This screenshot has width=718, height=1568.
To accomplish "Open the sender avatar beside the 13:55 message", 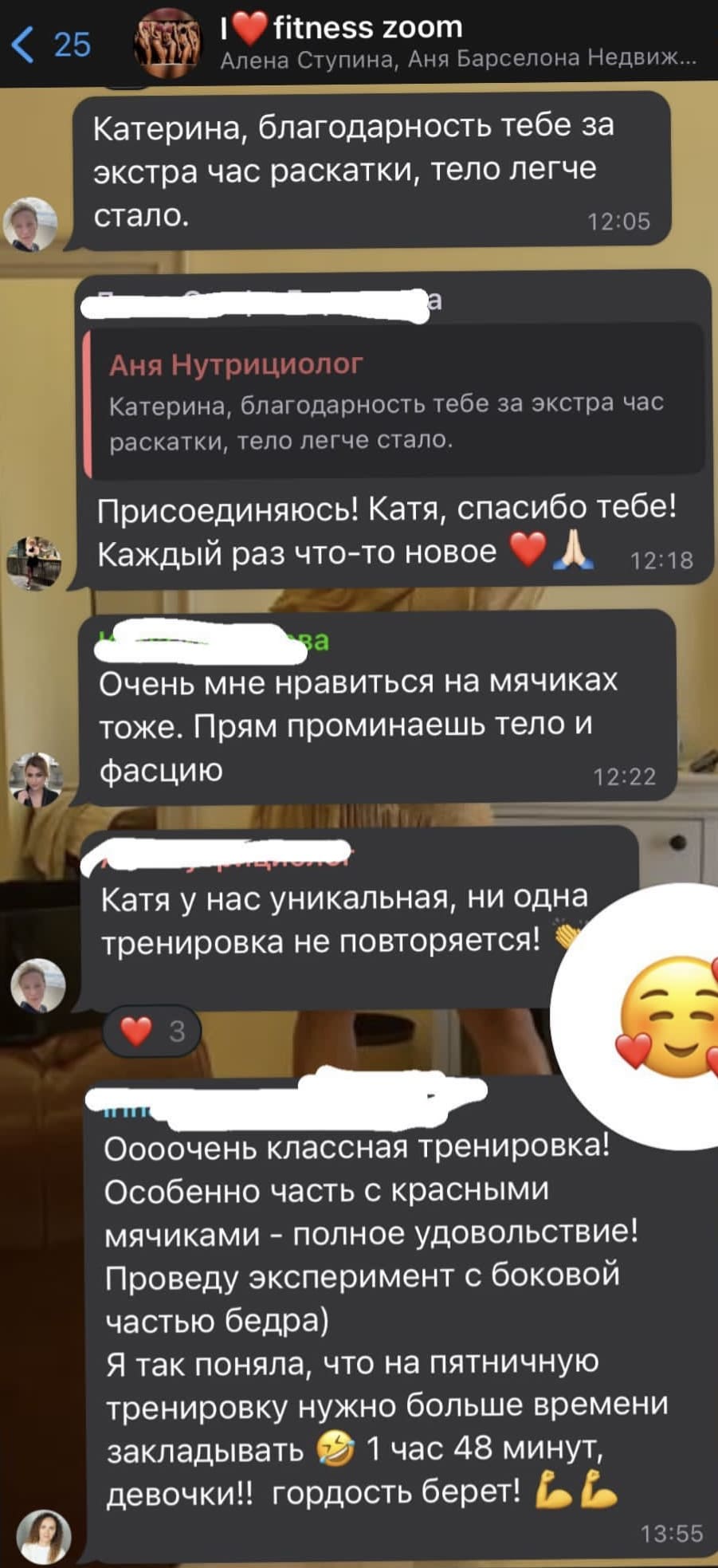I will (x=44, y=1535).
